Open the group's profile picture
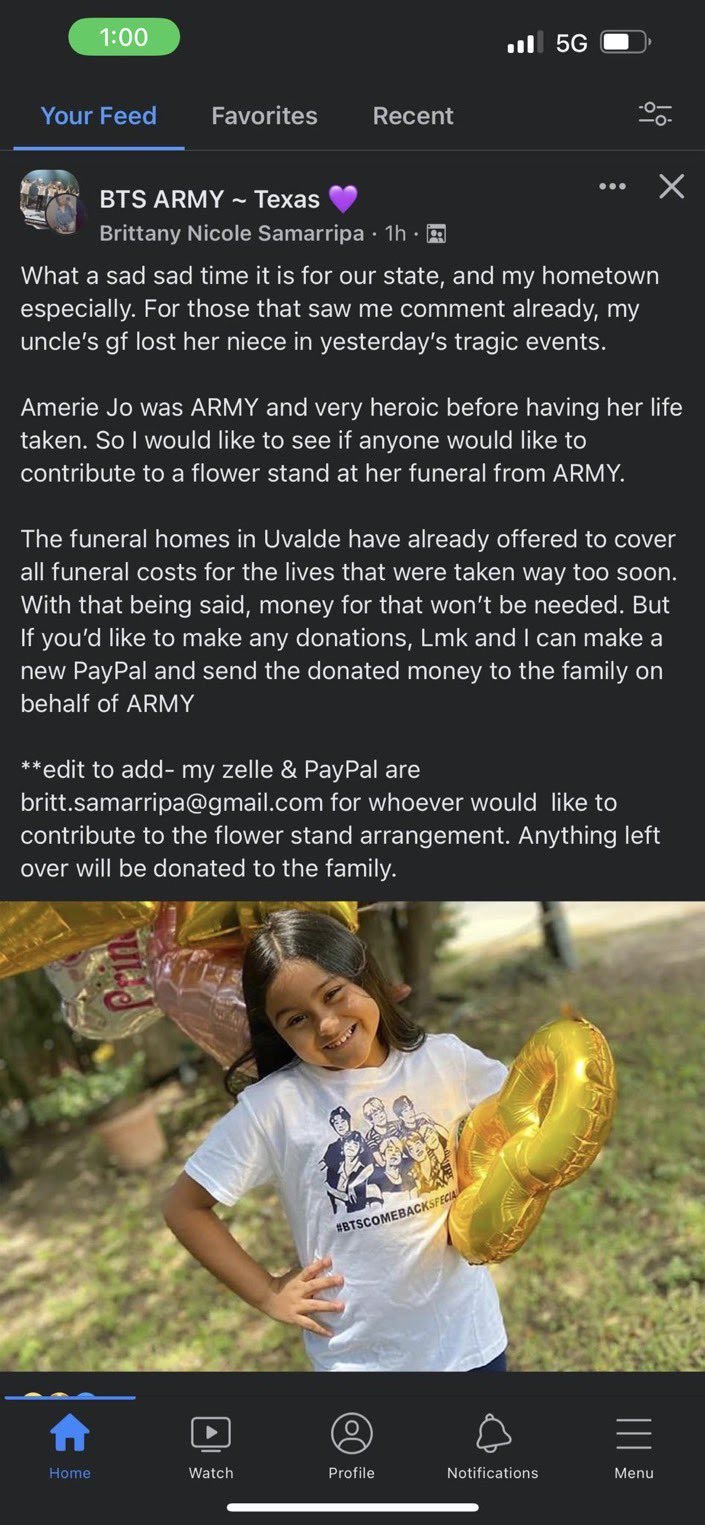Image resolution: width=705 pixels, height=1525 pixels. click(x=50, y=203)
